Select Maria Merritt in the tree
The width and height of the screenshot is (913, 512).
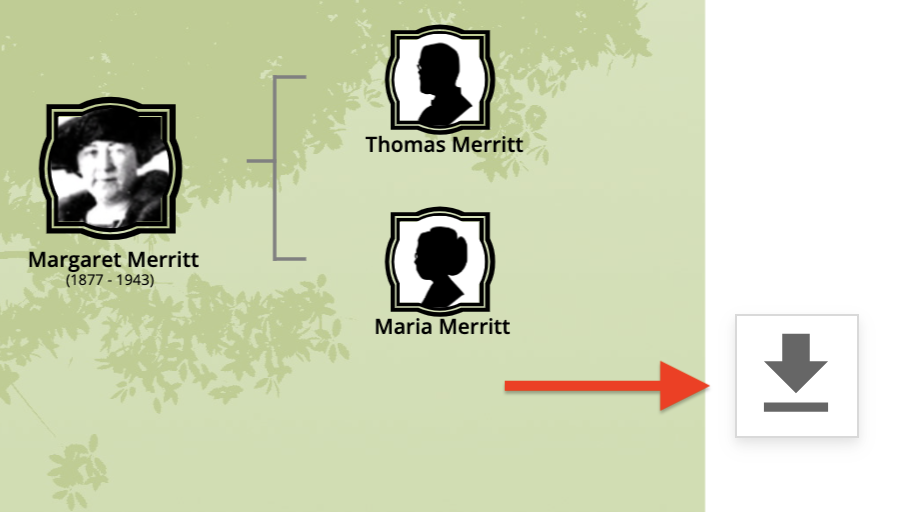(x=439, y=263)
